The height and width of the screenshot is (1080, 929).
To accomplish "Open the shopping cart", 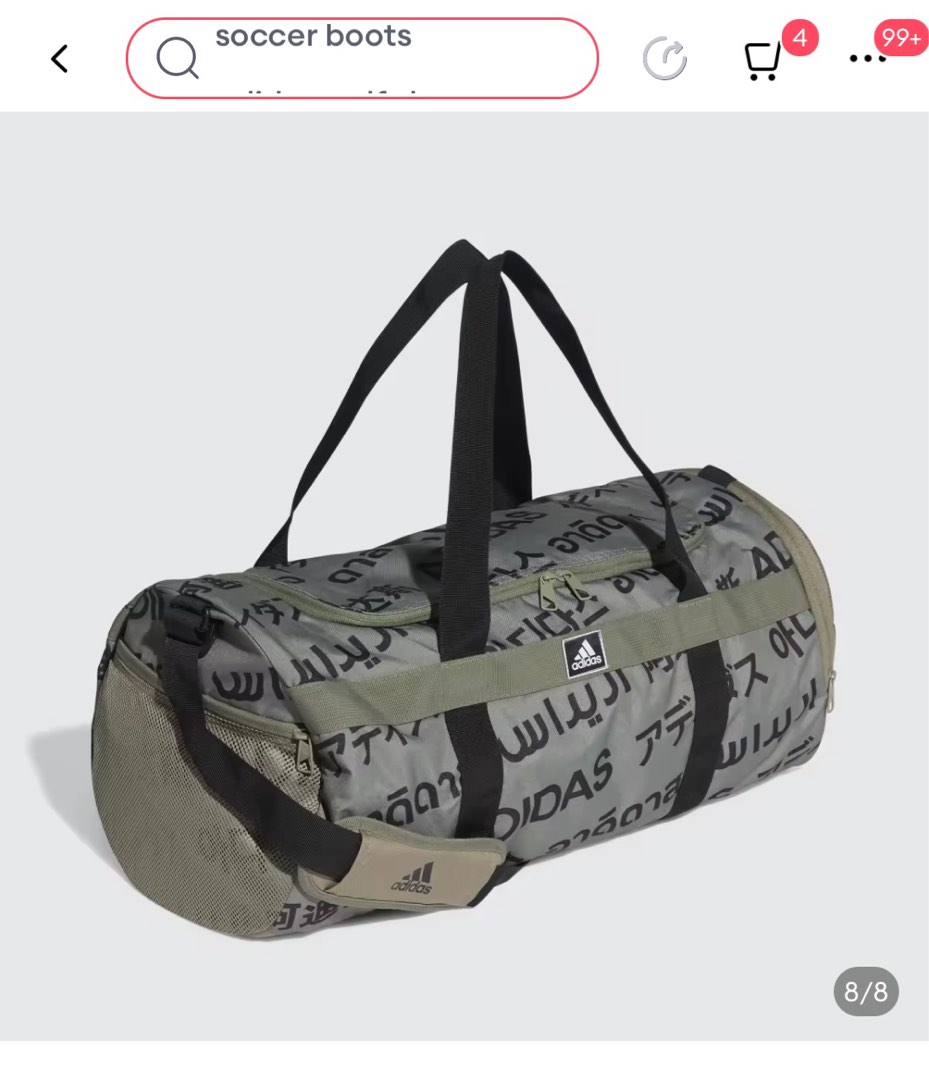I will point(764,60).
